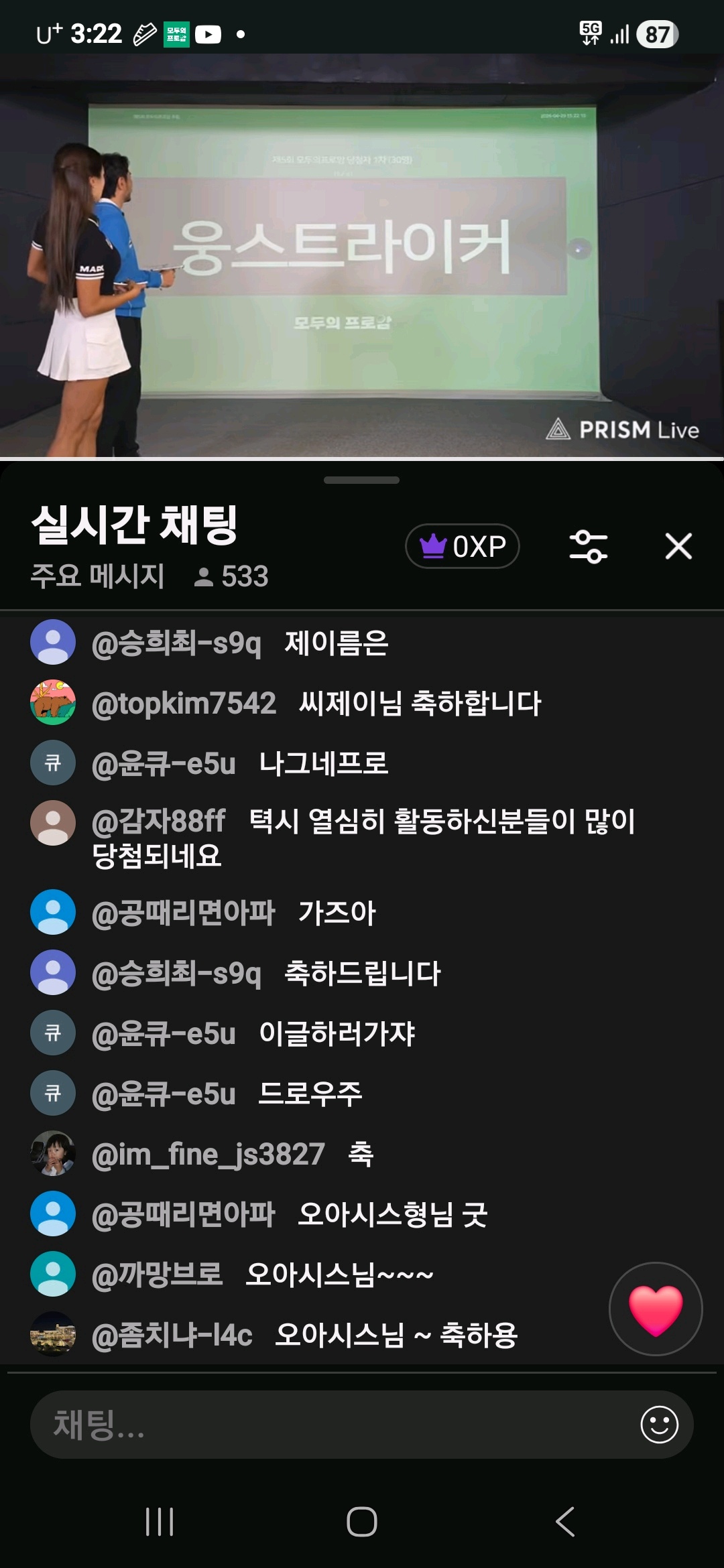Open the emoji picker in chat box
The height and width of the screenshot is (1568, 724).
pyautogui.click(x=659, y=1425)
